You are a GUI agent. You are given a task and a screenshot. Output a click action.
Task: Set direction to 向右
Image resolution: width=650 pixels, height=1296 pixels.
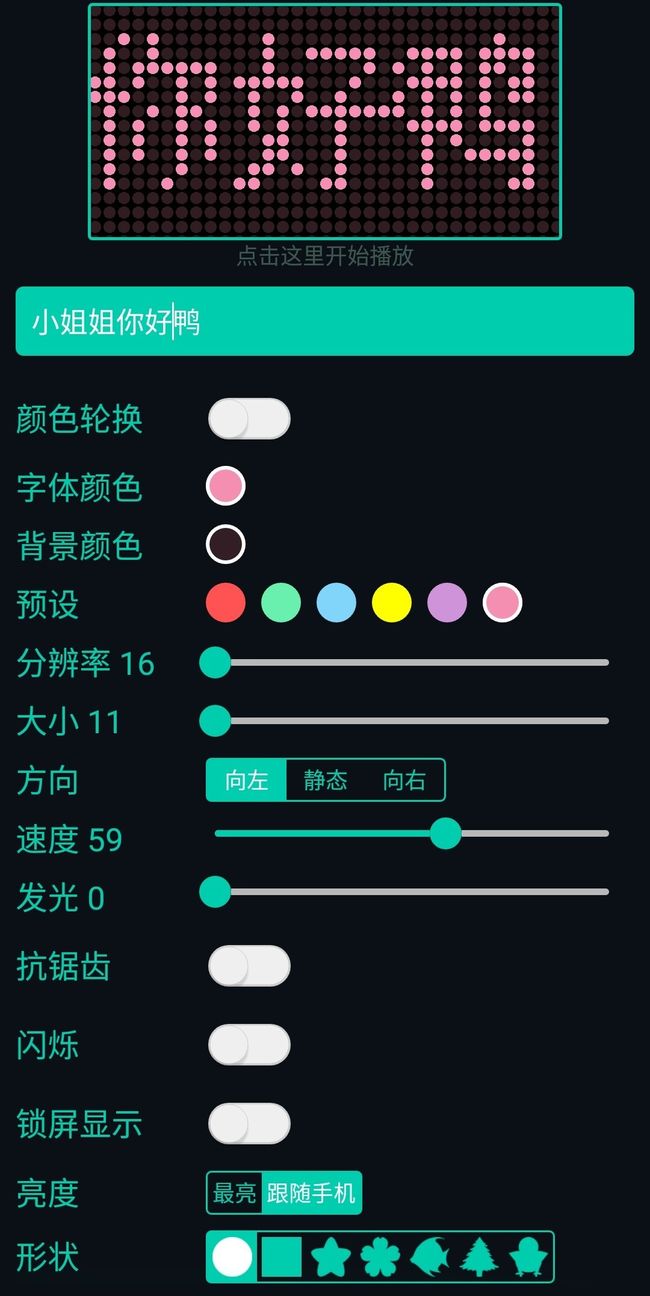404,780
